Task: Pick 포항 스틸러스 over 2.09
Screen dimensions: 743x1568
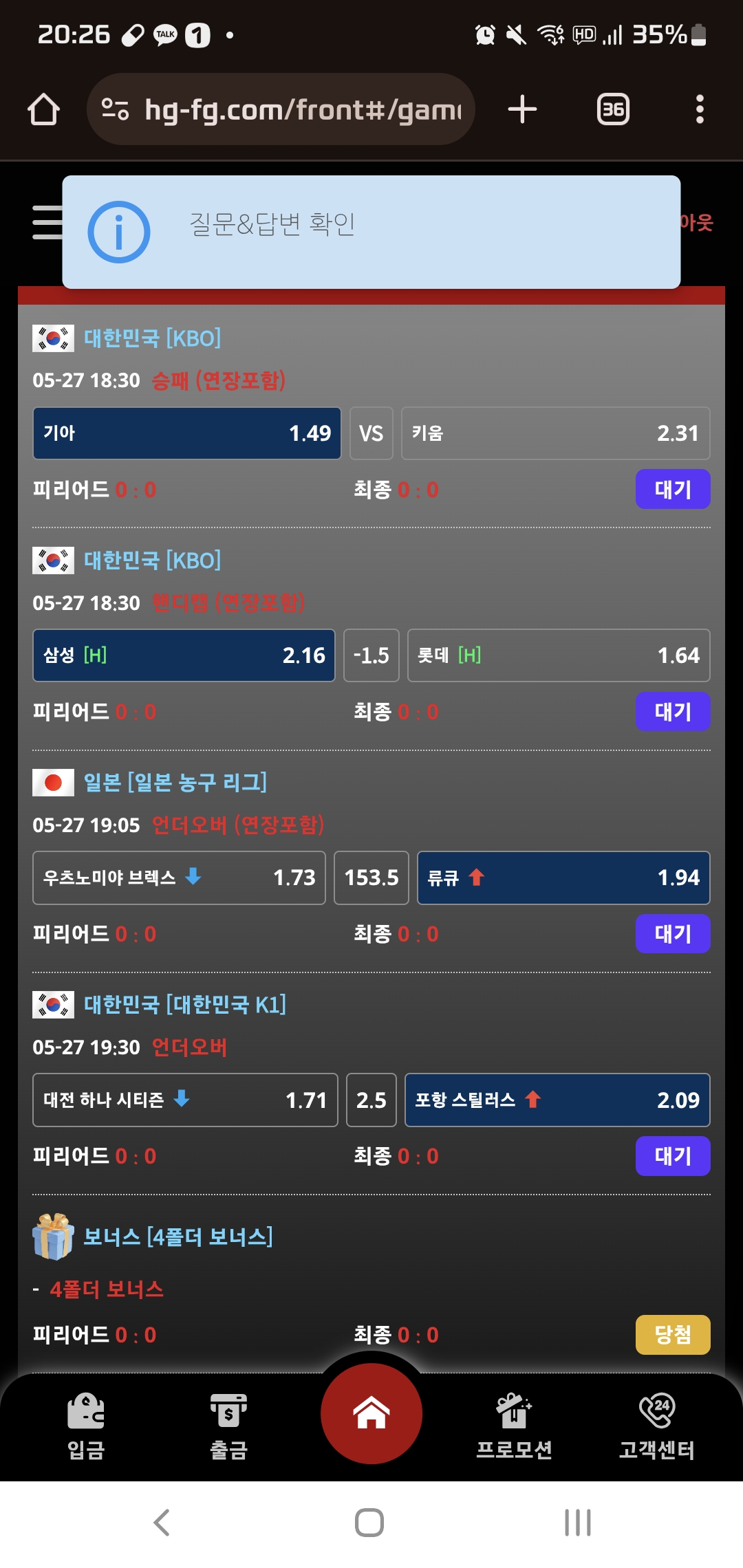Action: 557,1100
